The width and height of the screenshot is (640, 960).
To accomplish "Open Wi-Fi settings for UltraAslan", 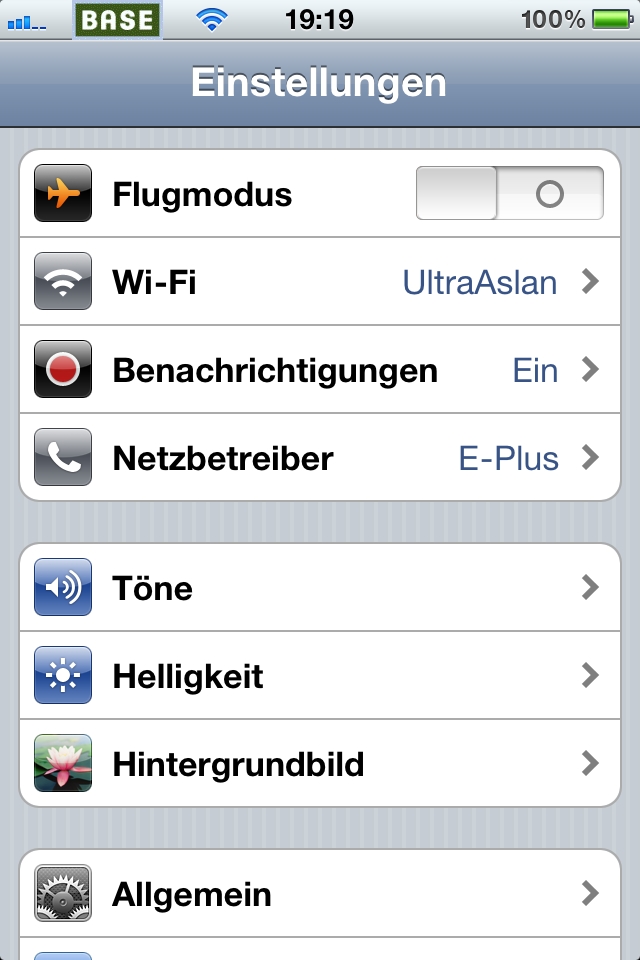I will [320, 282].
